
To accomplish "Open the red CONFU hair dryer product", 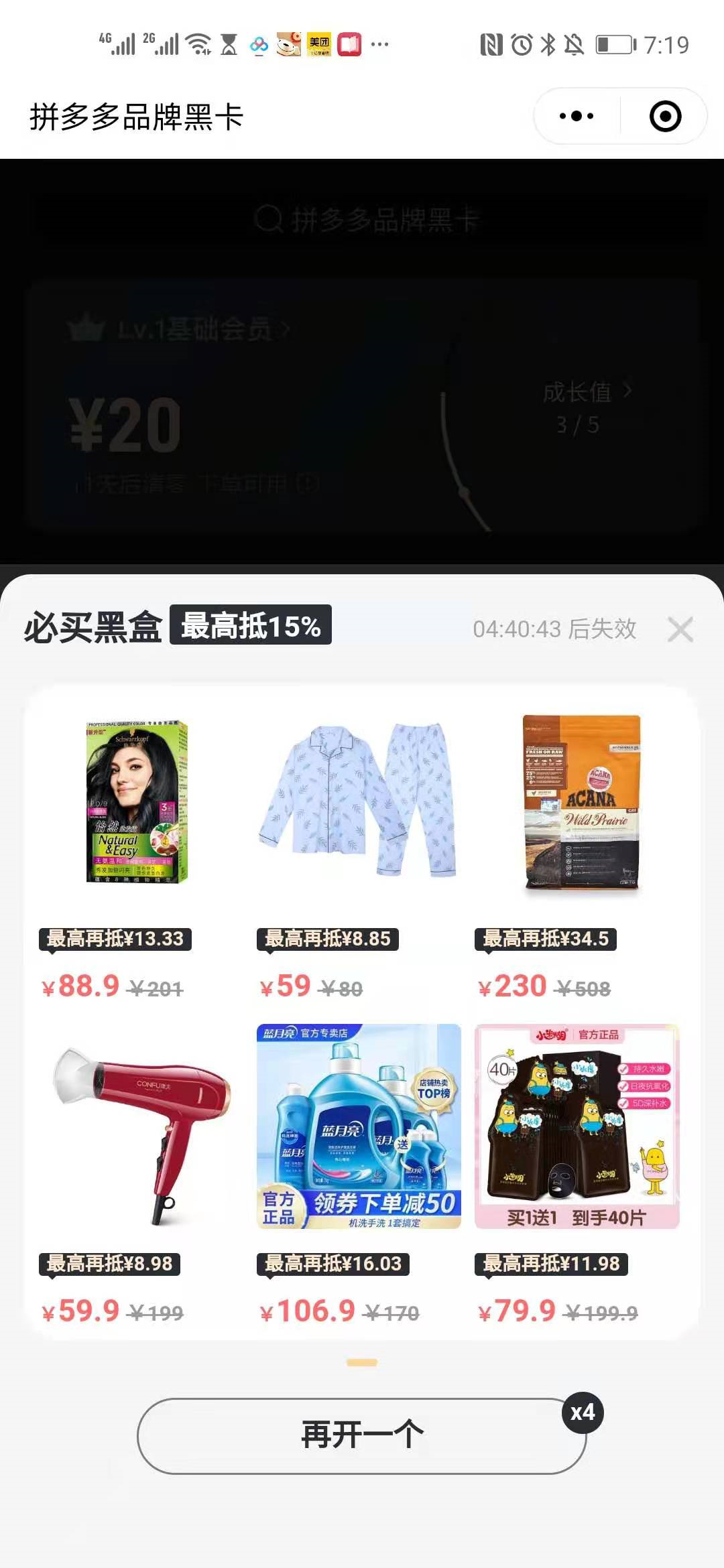I will [141, 1127].
